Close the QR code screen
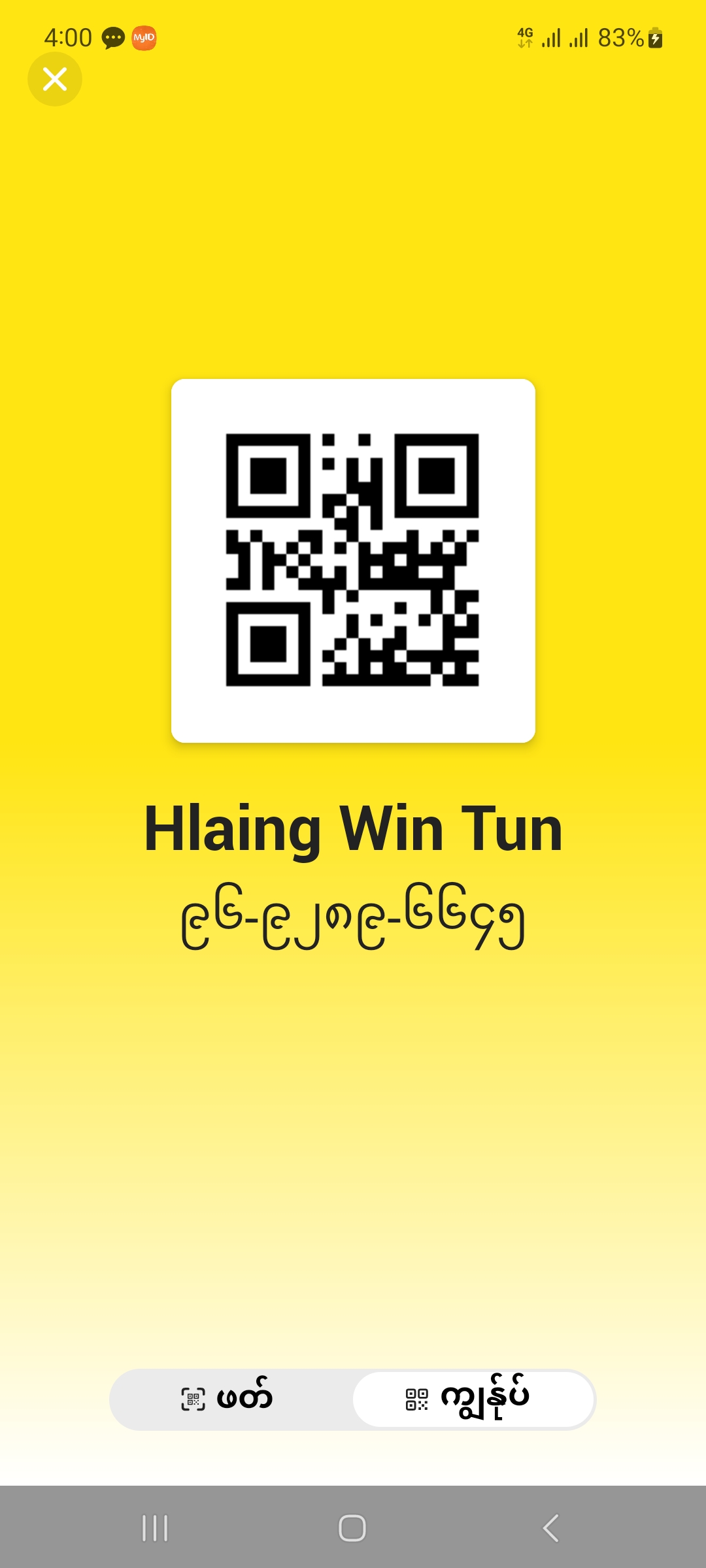 [x=55, y=79]
